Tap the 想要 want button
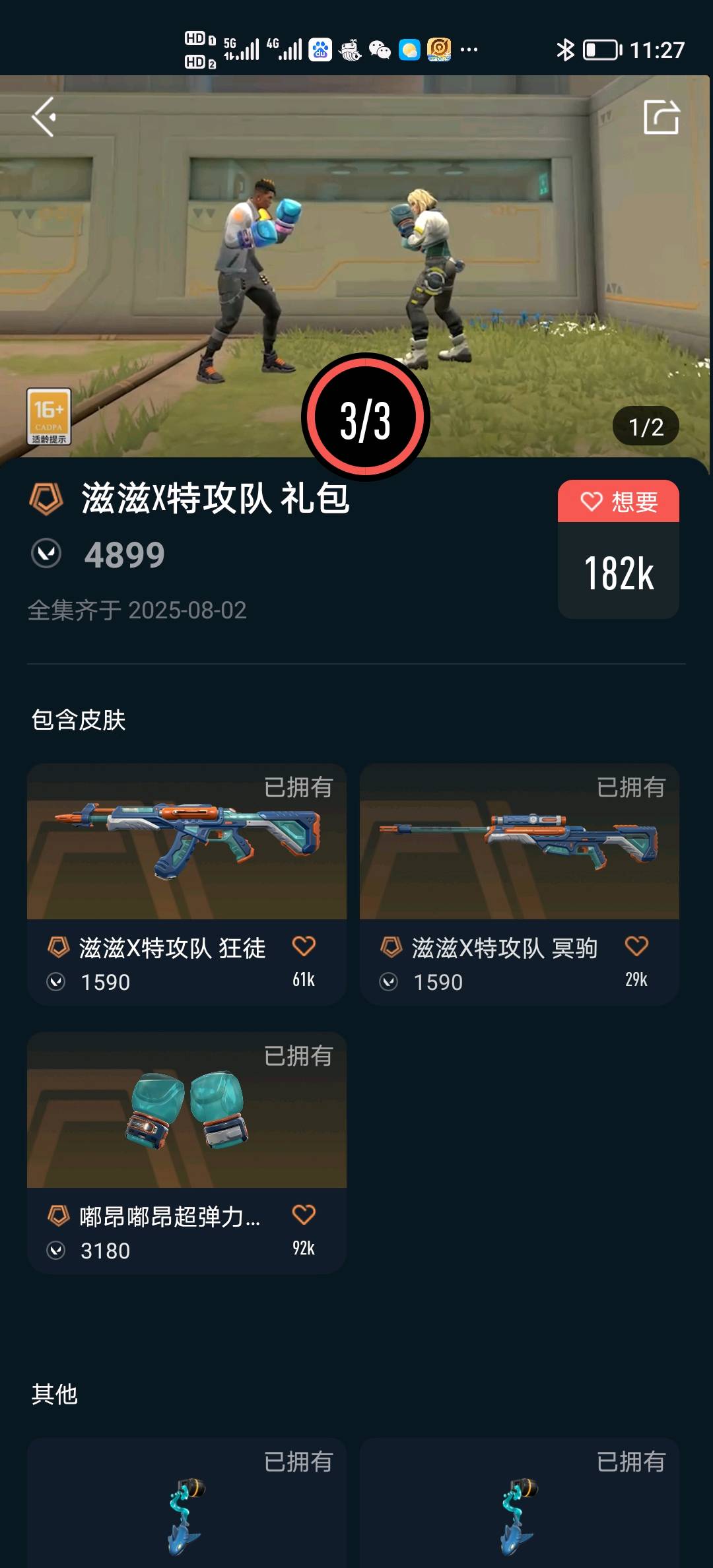This screenshot has width=713, height=1568. point(619,502)
